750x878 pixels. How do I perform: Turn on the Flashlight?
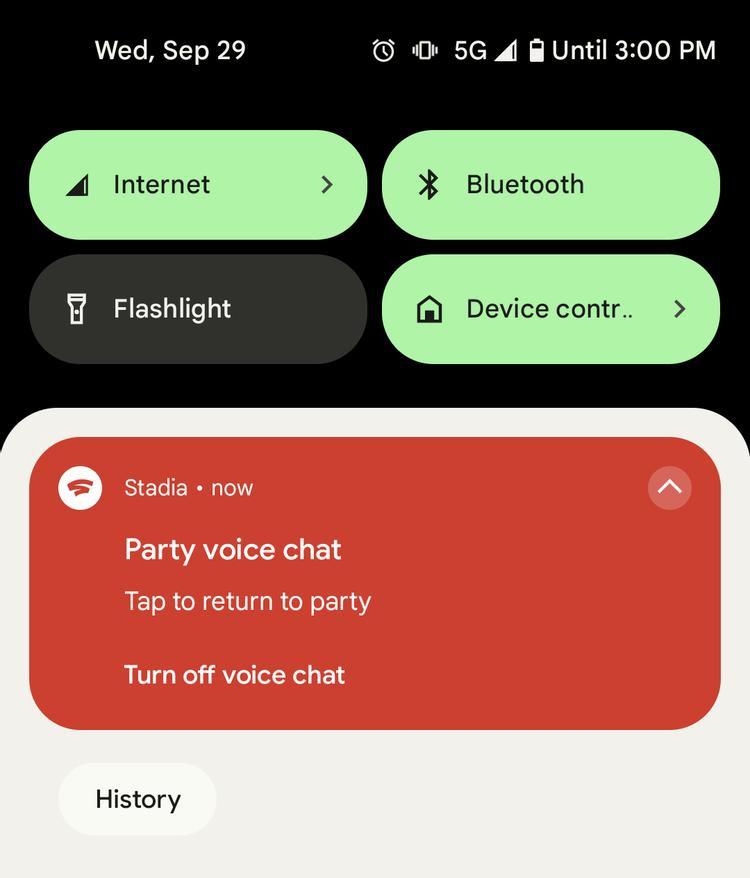point(198,309)
